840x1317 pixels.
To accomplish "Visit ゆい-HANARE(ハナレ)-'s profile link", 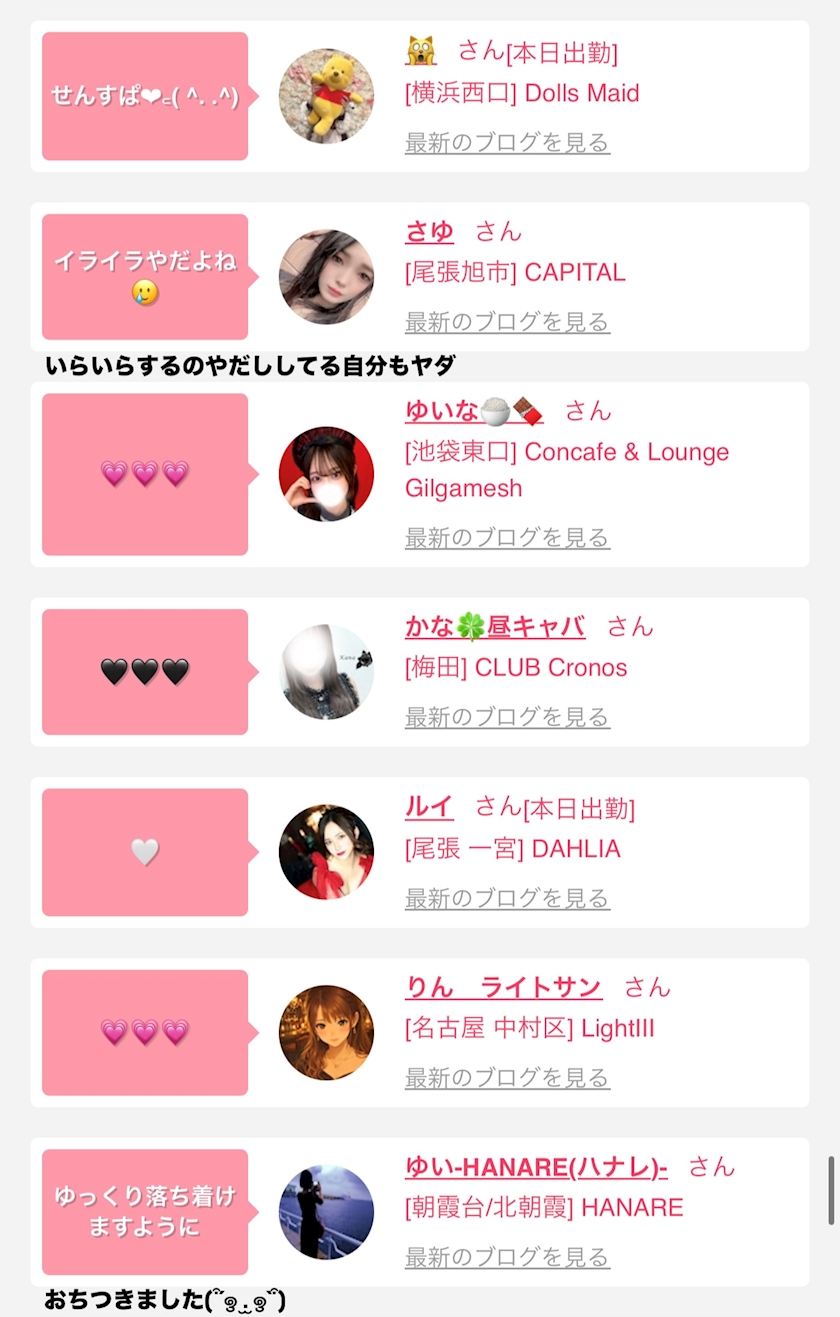I will point(536,1166).
